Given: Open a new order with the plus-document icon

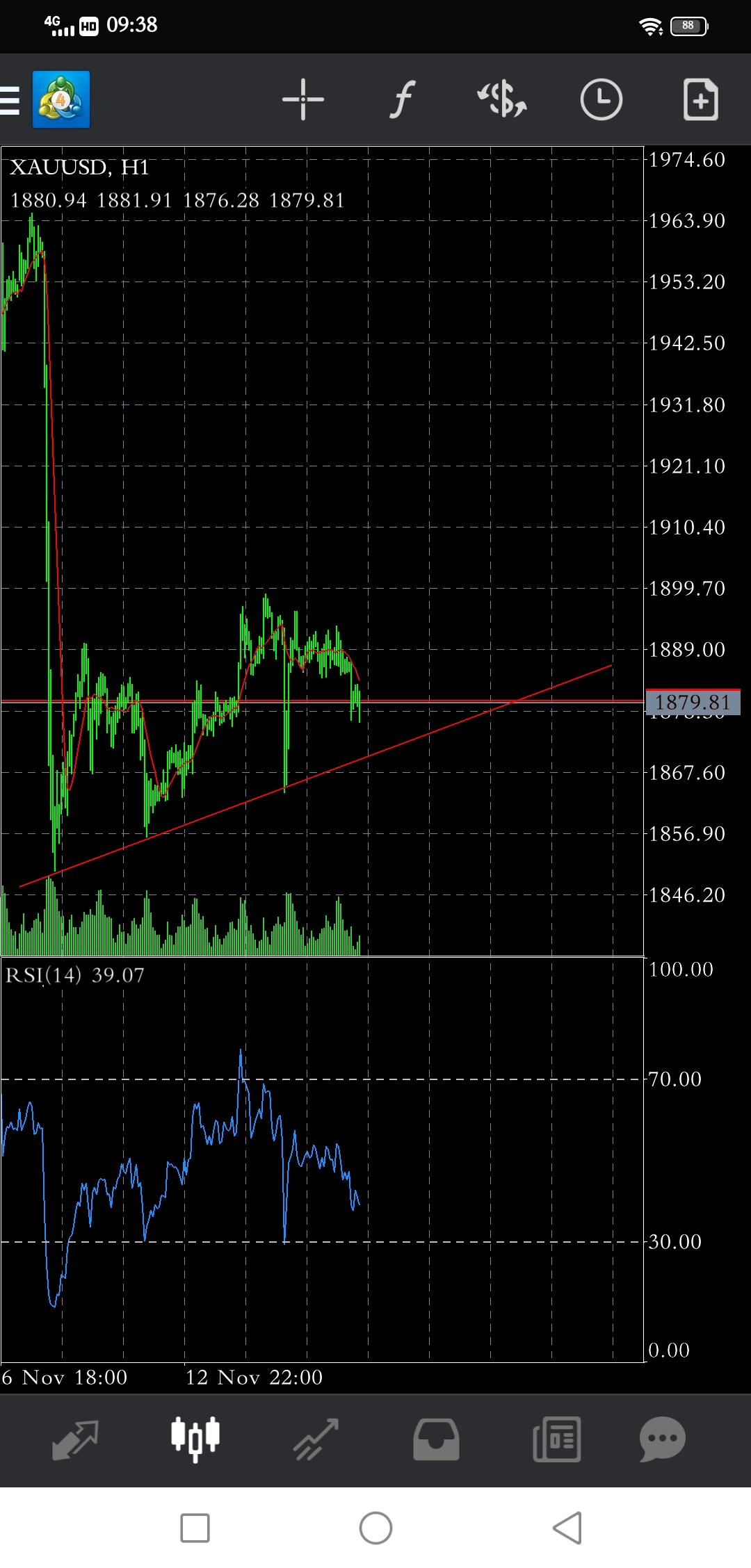Looking at the screenshot, I should coord(700,99).
